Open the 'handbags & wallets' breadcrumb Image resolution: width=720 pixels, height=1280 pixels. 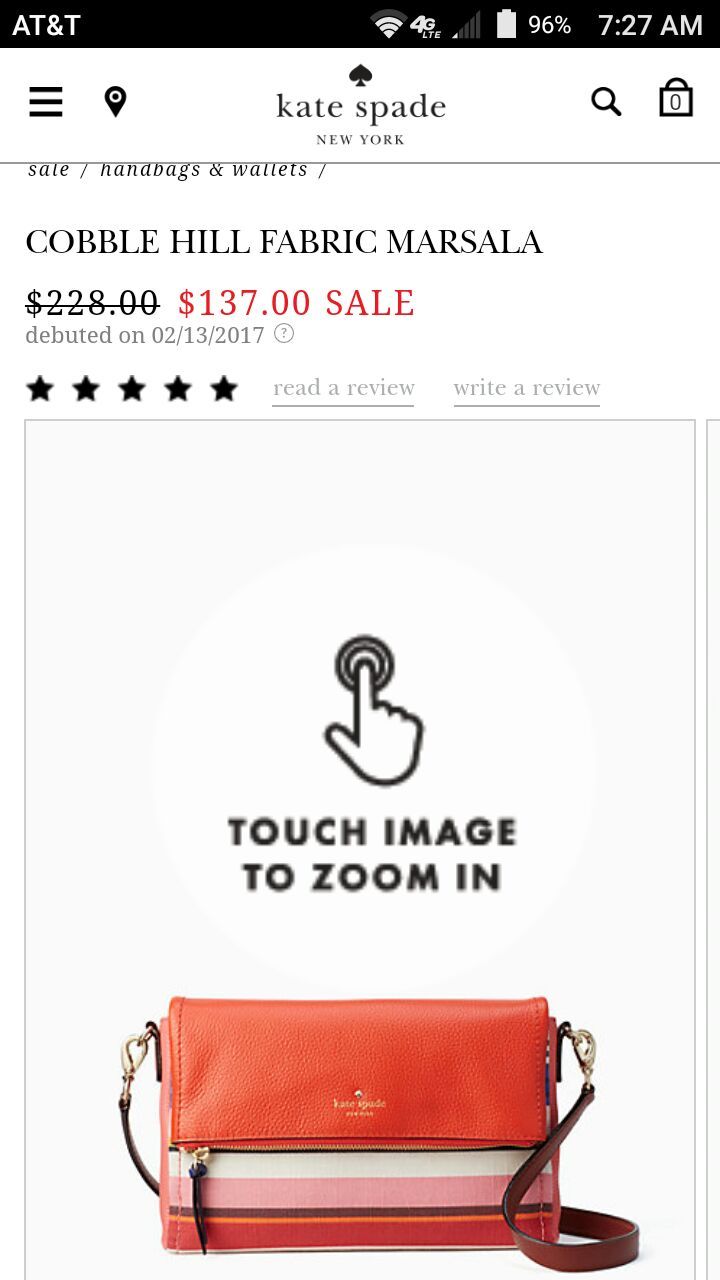coord(204,170)
